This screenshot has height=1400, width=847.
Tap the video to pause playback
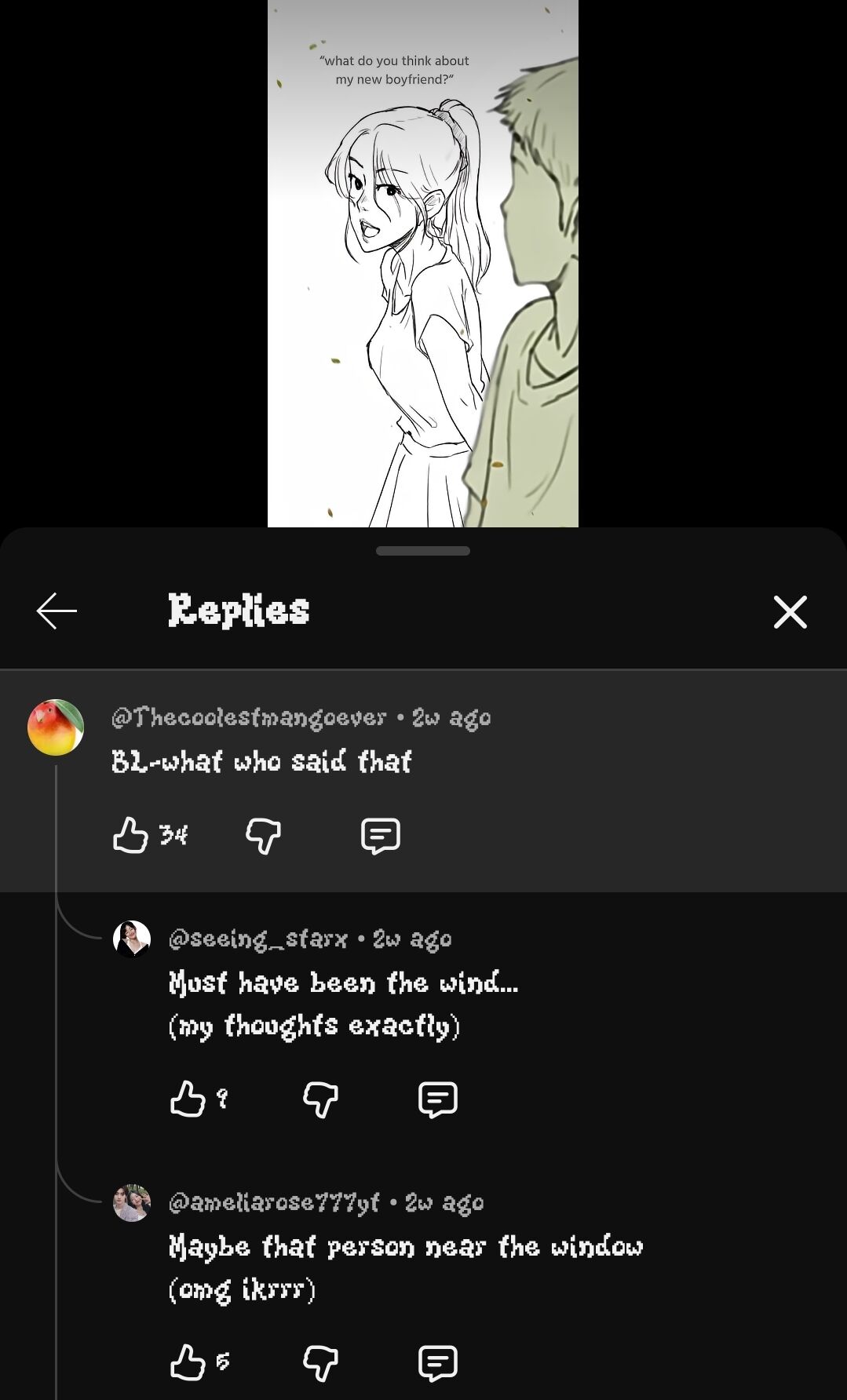tap(422, 264)
